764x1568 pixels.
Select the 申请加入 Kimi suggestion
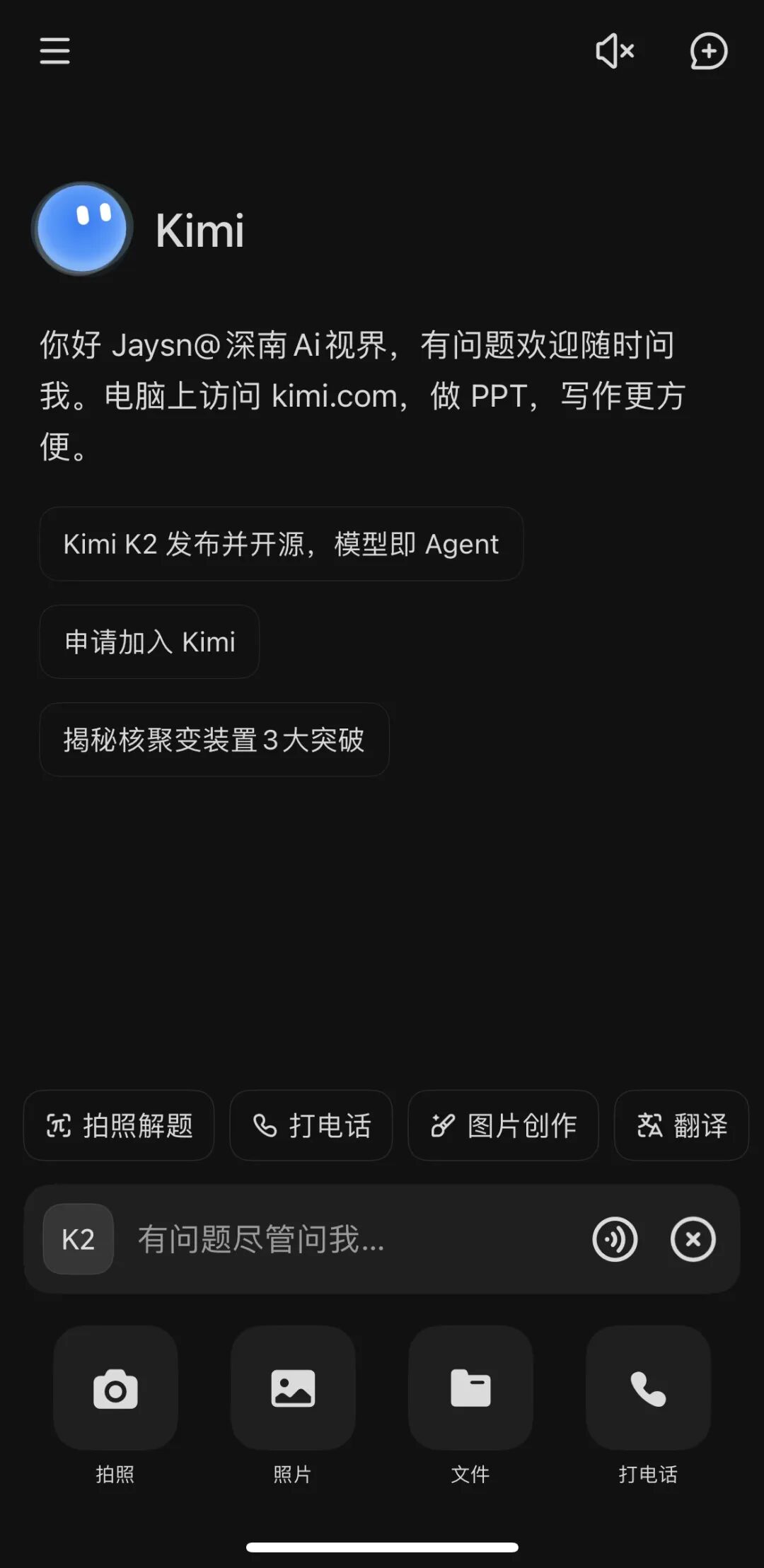click(x=149, y=642)
